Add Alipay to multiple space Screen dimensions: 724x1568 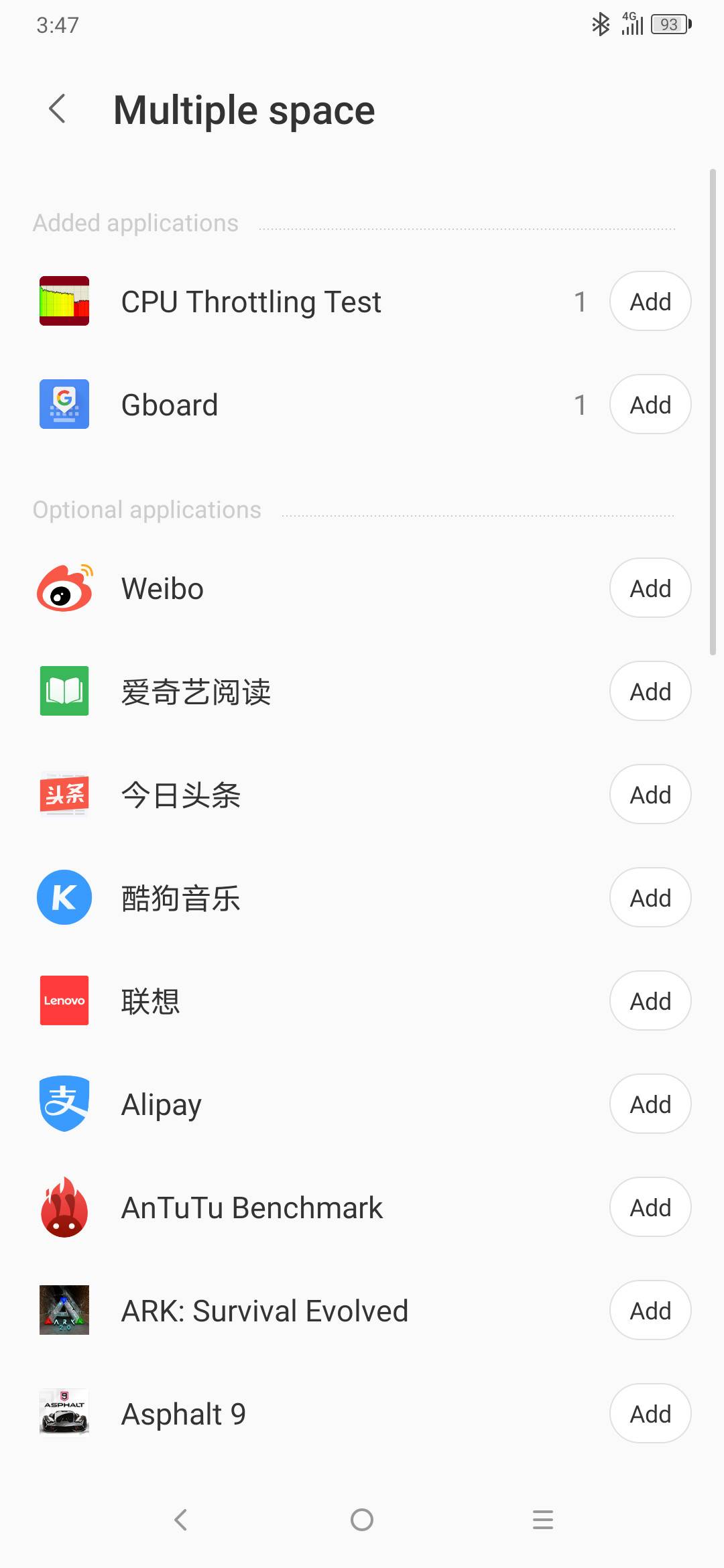(650, 1104)
